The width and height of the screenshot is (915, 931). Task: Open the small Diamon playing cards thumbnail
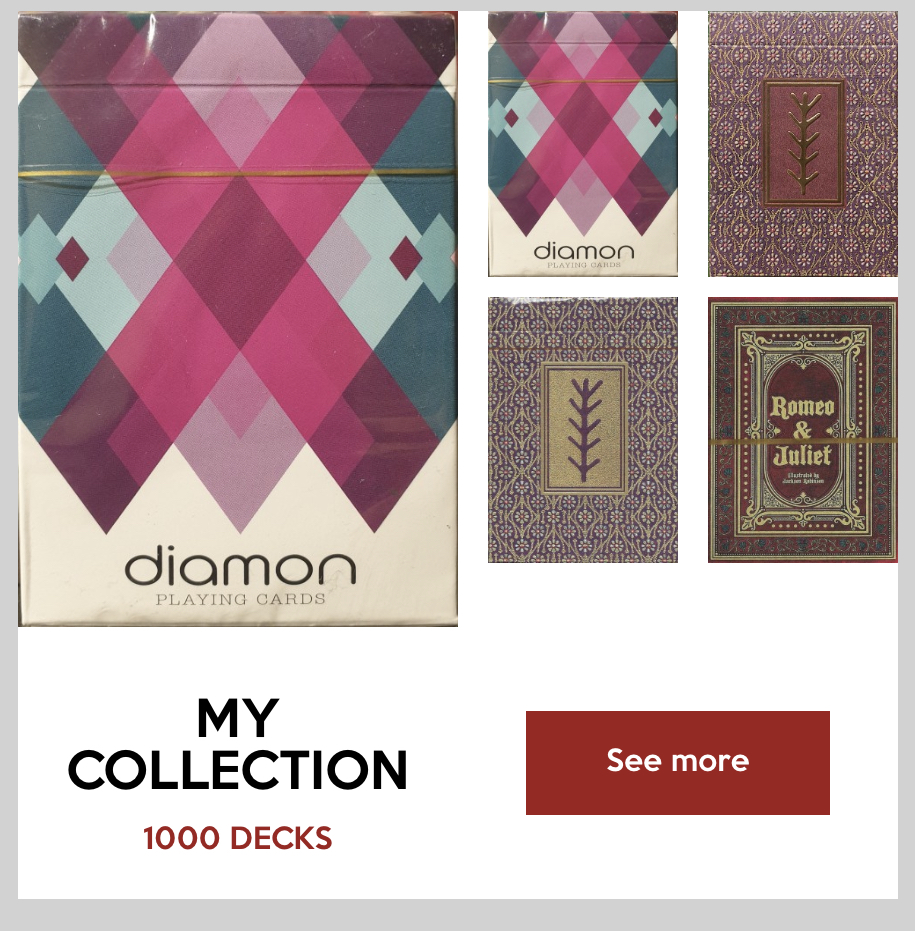582,144
